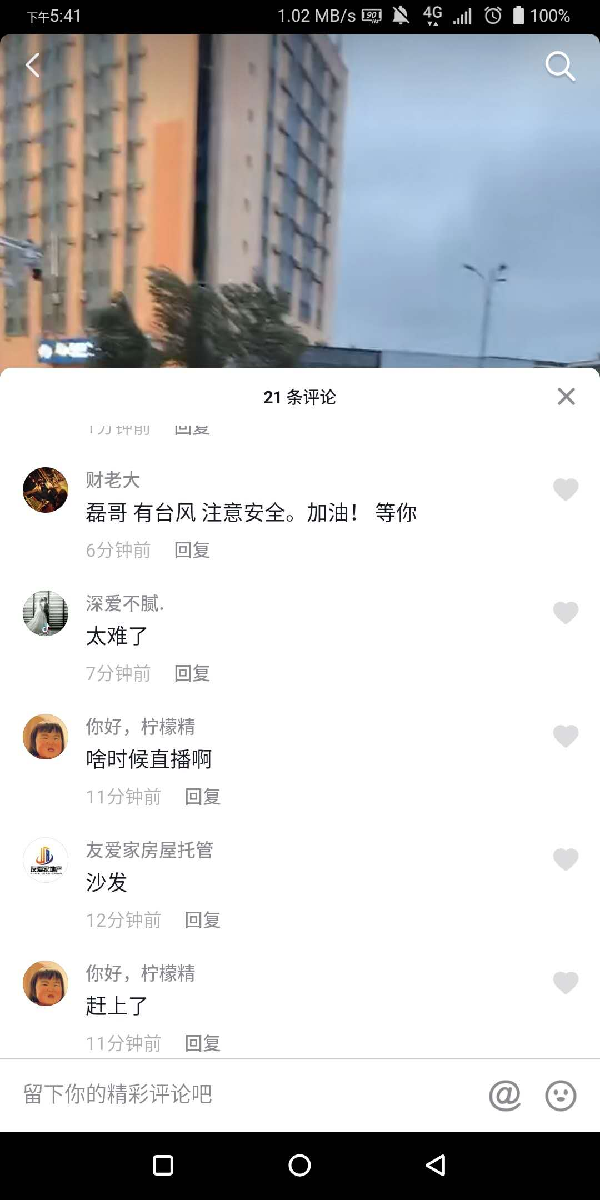Close the comments panel
The image size is (600, 1200).
[566, 397]
